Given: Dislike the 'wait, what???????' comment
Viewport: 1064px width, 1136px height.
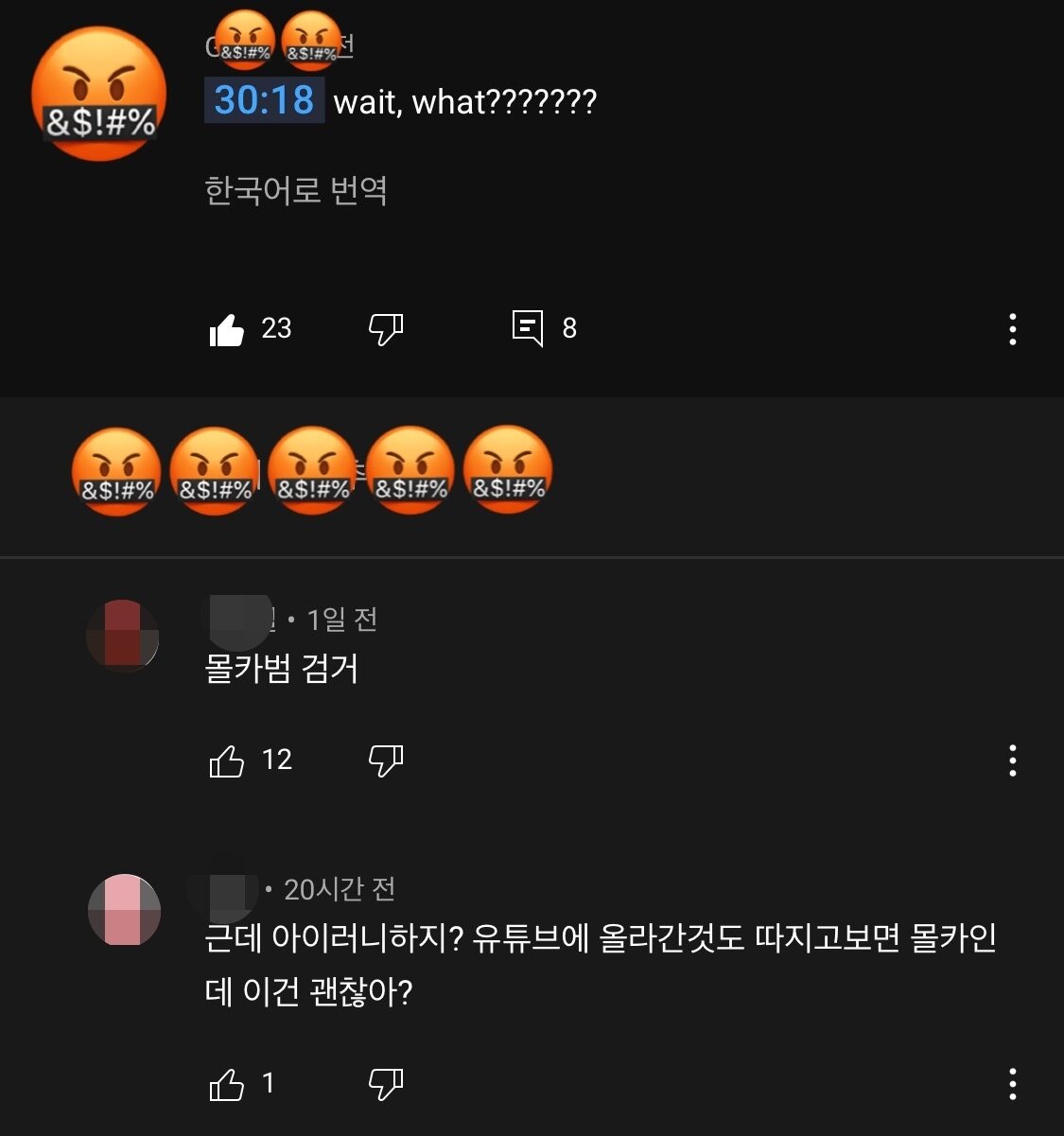Looking at the screenshot, I should (384, 329).
